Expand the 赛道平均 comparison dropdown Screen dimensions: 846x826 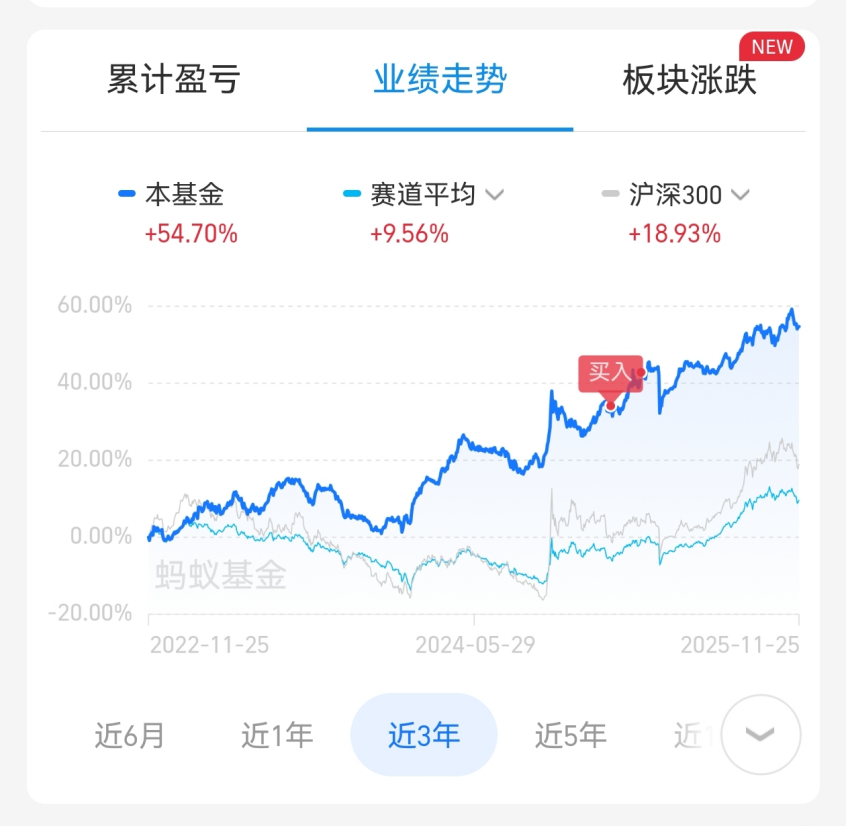coord(494,195)
